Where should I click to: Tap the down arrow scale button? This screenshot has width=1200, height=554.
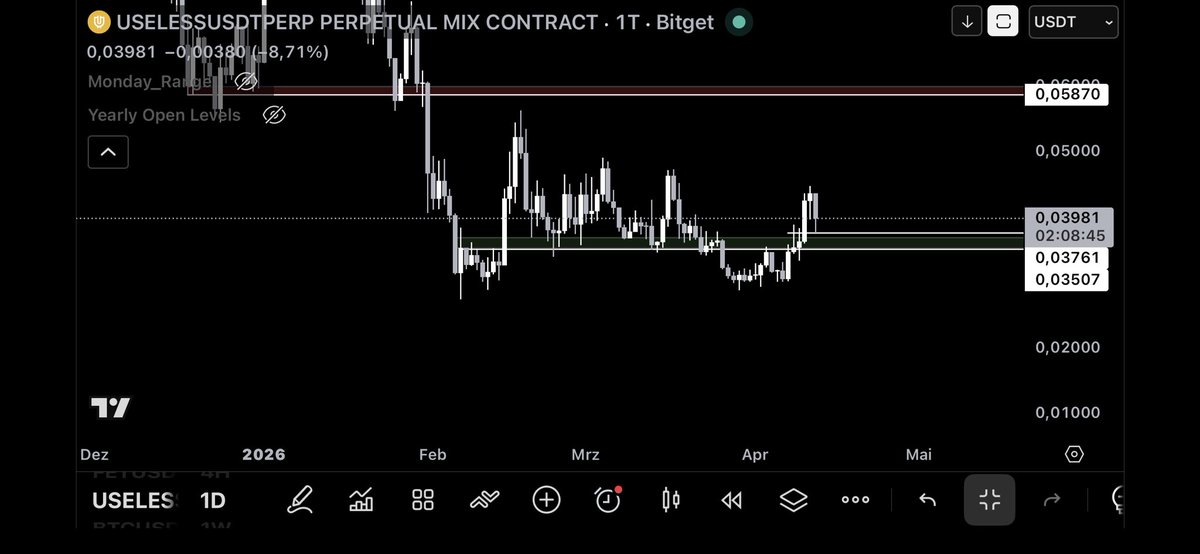point(966,21)
